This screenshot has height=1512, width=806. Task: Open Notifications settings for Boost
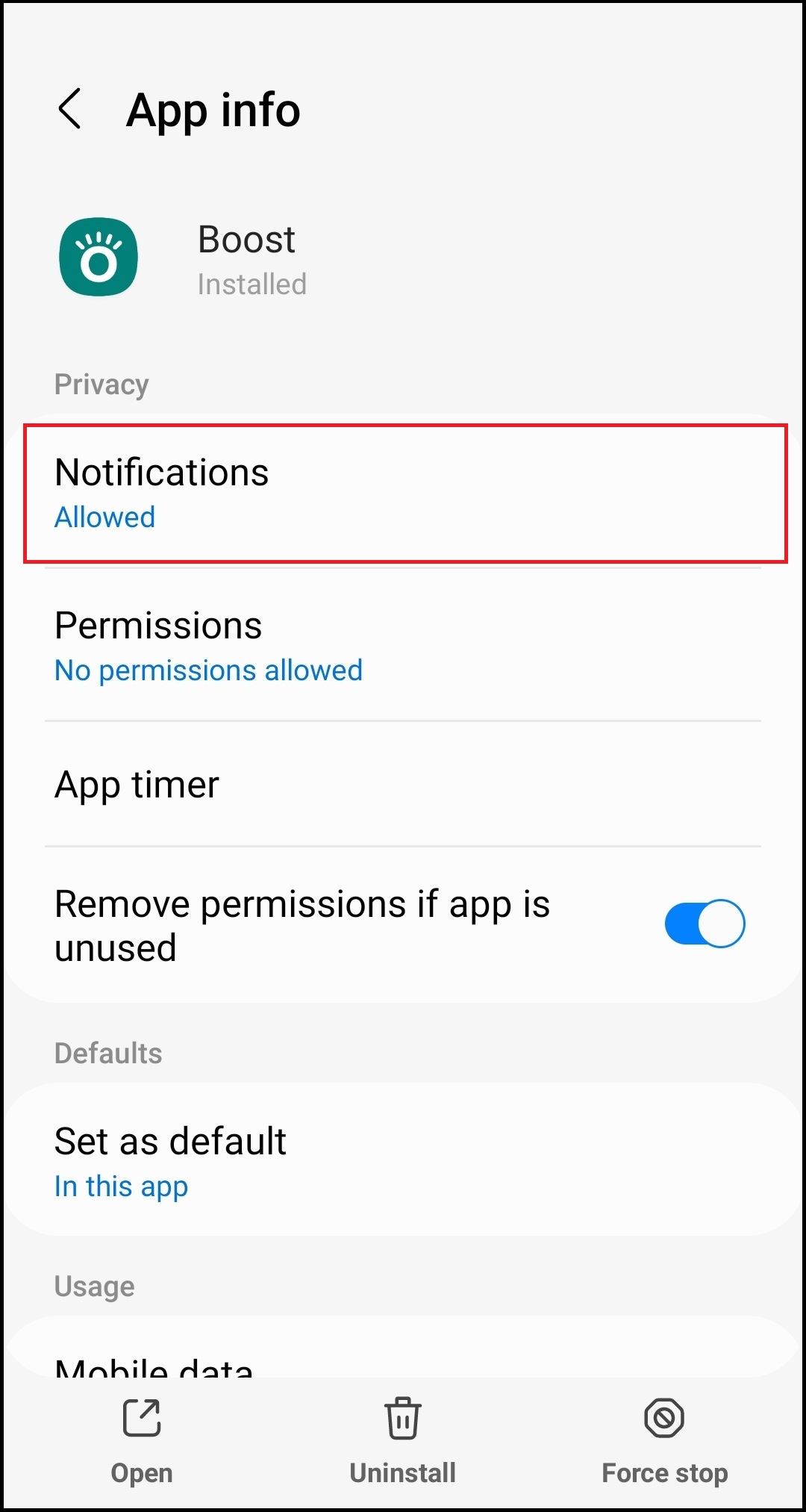point(403,493)
